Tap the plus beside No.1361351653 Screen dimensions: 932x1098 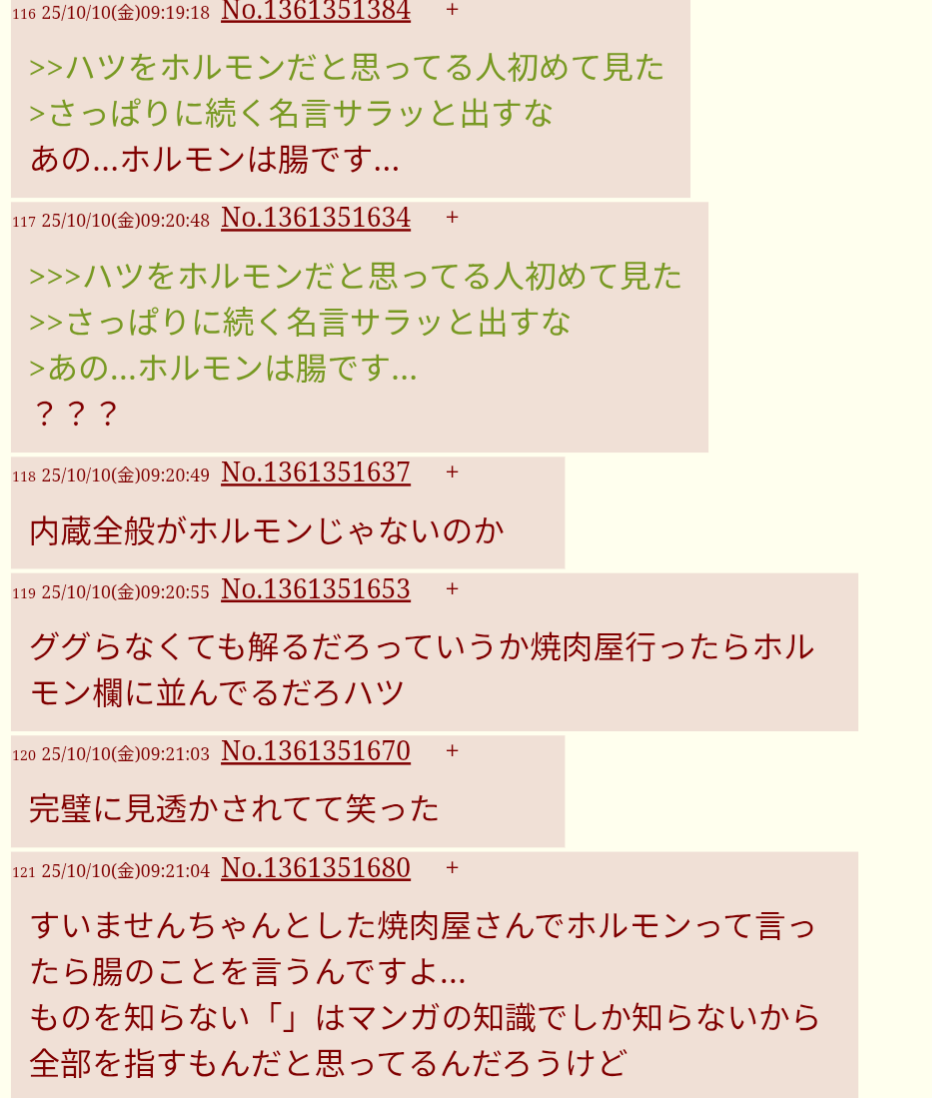[452, 589]
